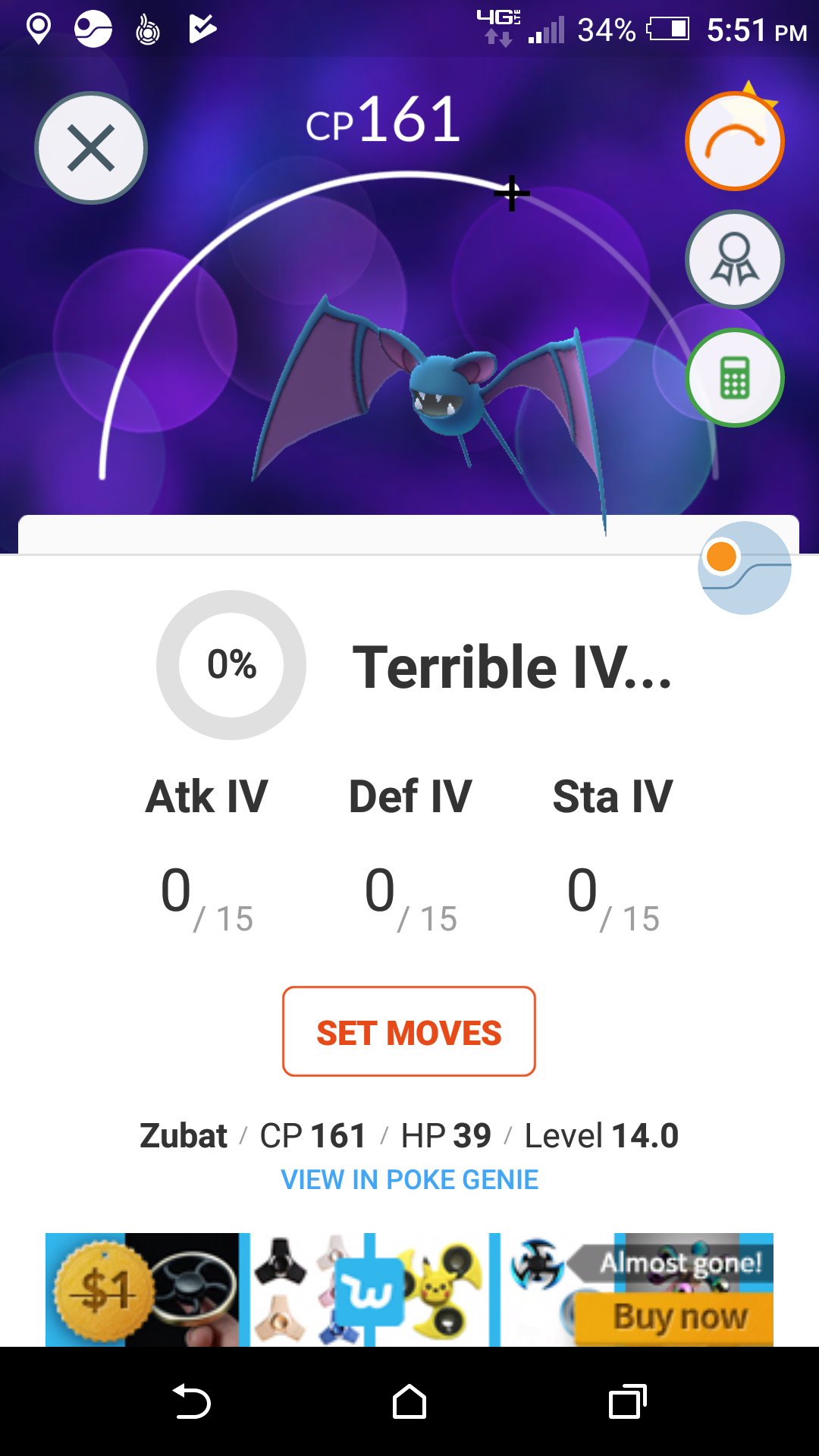Open the green calculator icon
The image size is (819, 1456).
(734, 378)
